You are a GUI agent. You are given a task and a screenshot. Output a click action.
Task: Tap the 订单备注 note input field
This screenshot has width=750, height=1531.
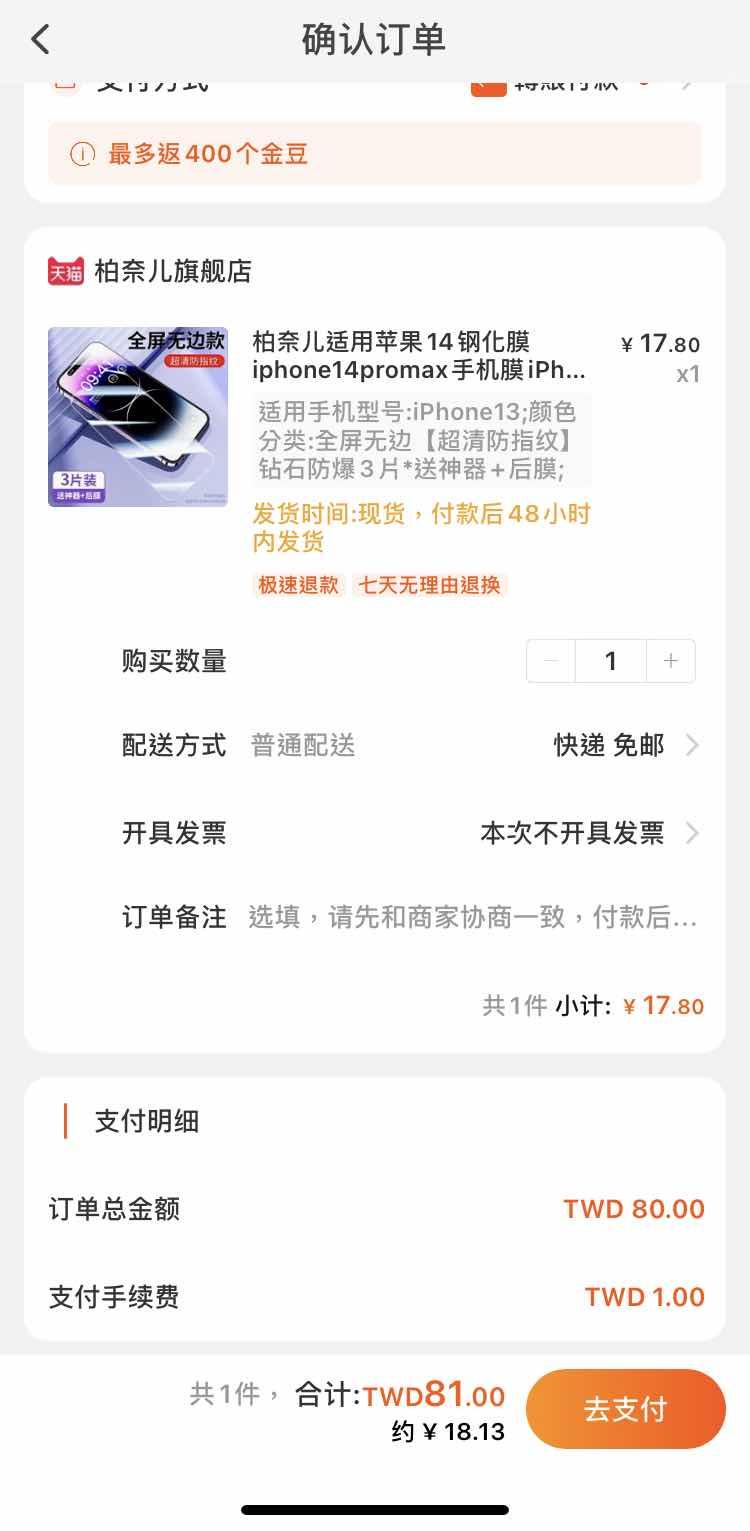[472, 917]
